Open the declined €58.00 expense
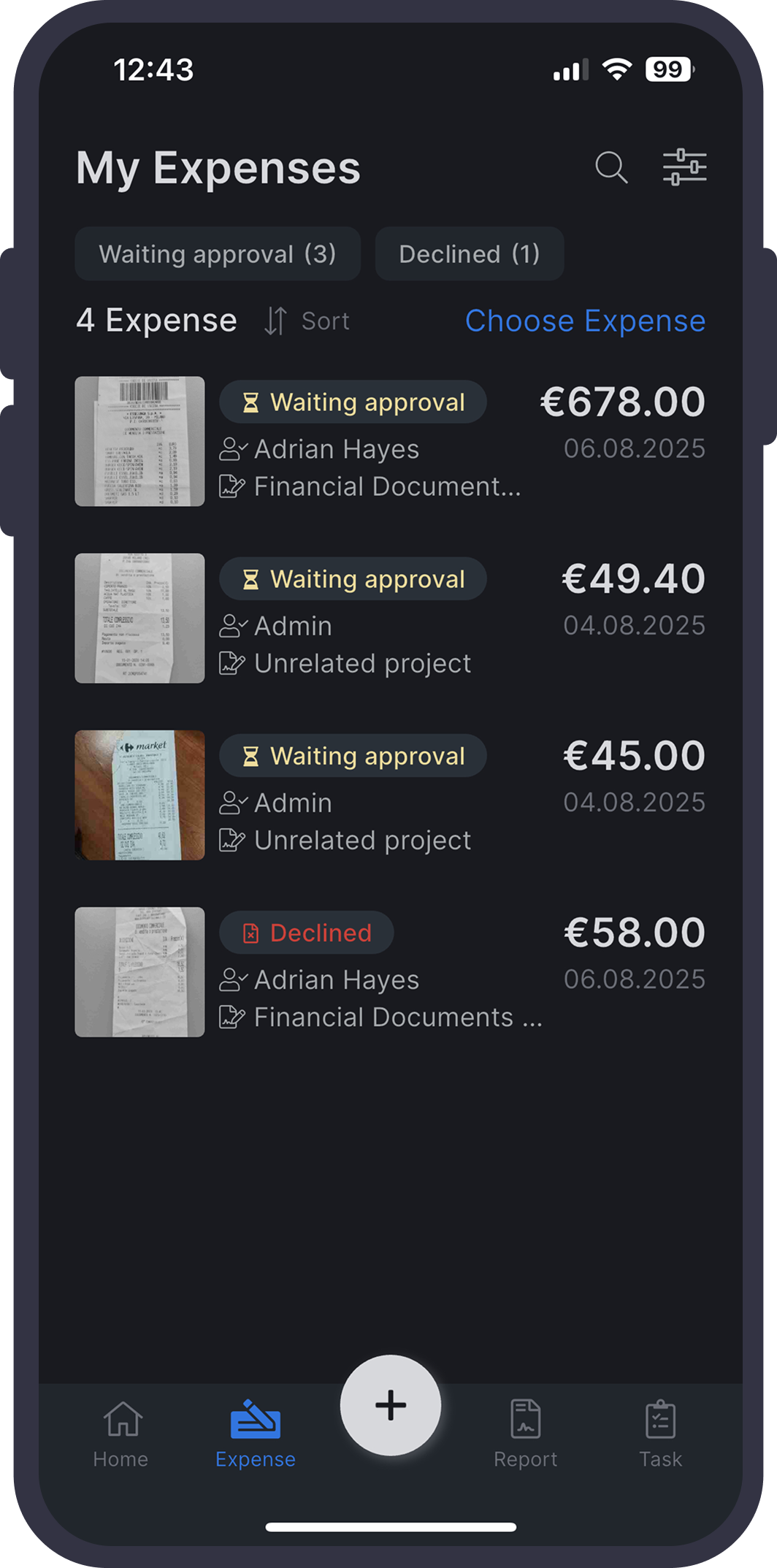777x1568 pixels. click(389, 972)
